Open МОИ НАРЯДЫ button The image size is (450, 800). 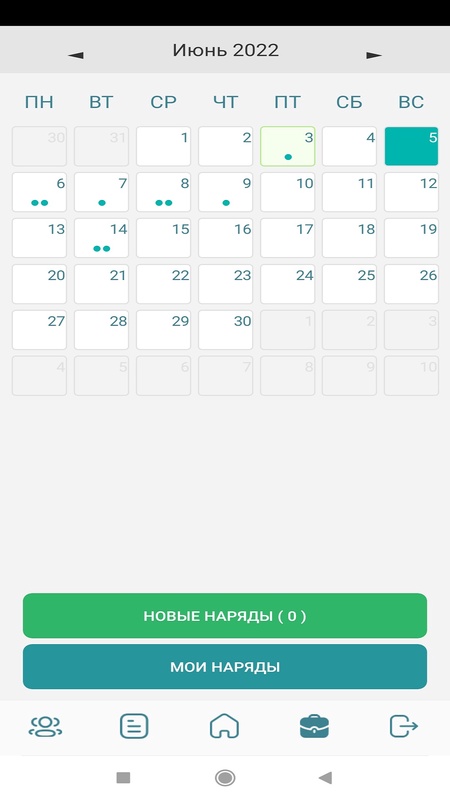click(225, 666)
